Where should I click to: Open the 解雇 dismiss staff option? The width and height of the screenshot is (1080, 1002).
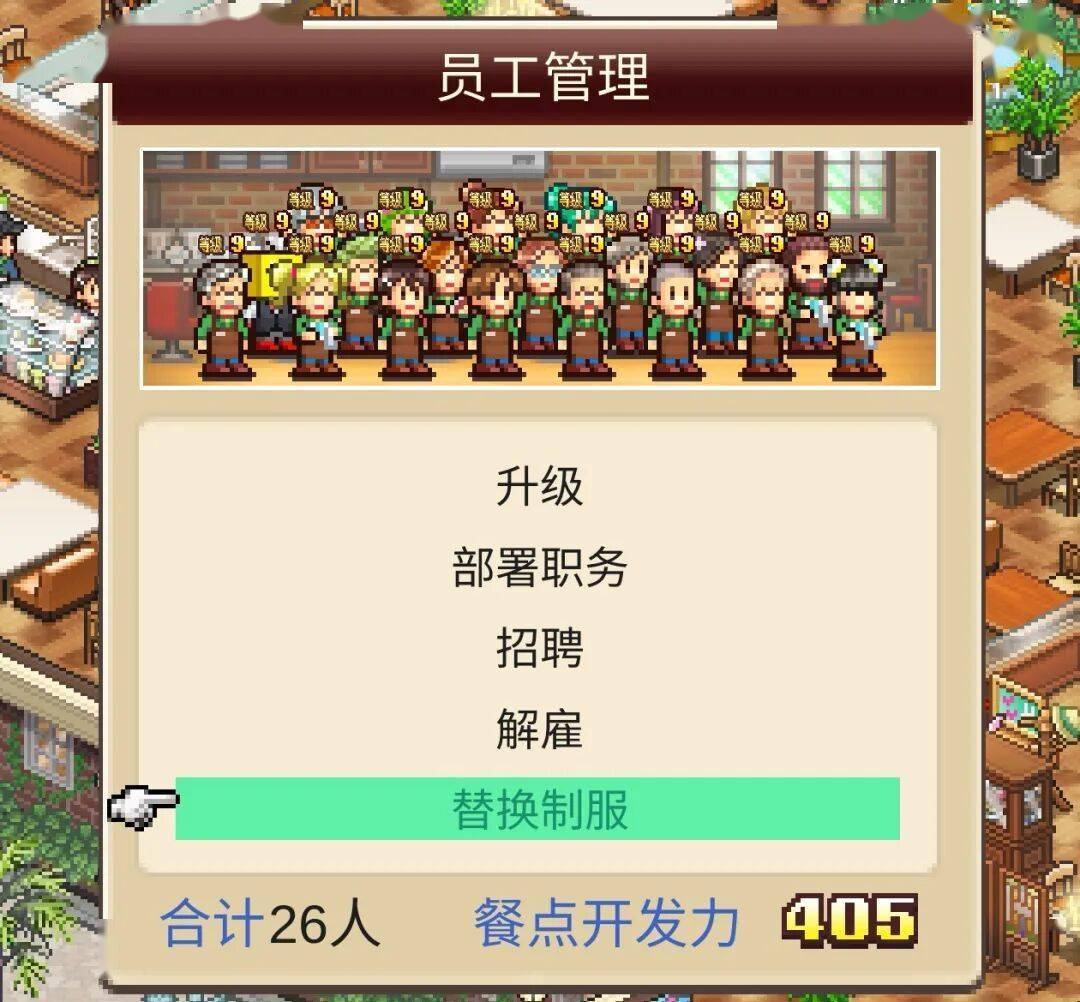click(539, 730)
